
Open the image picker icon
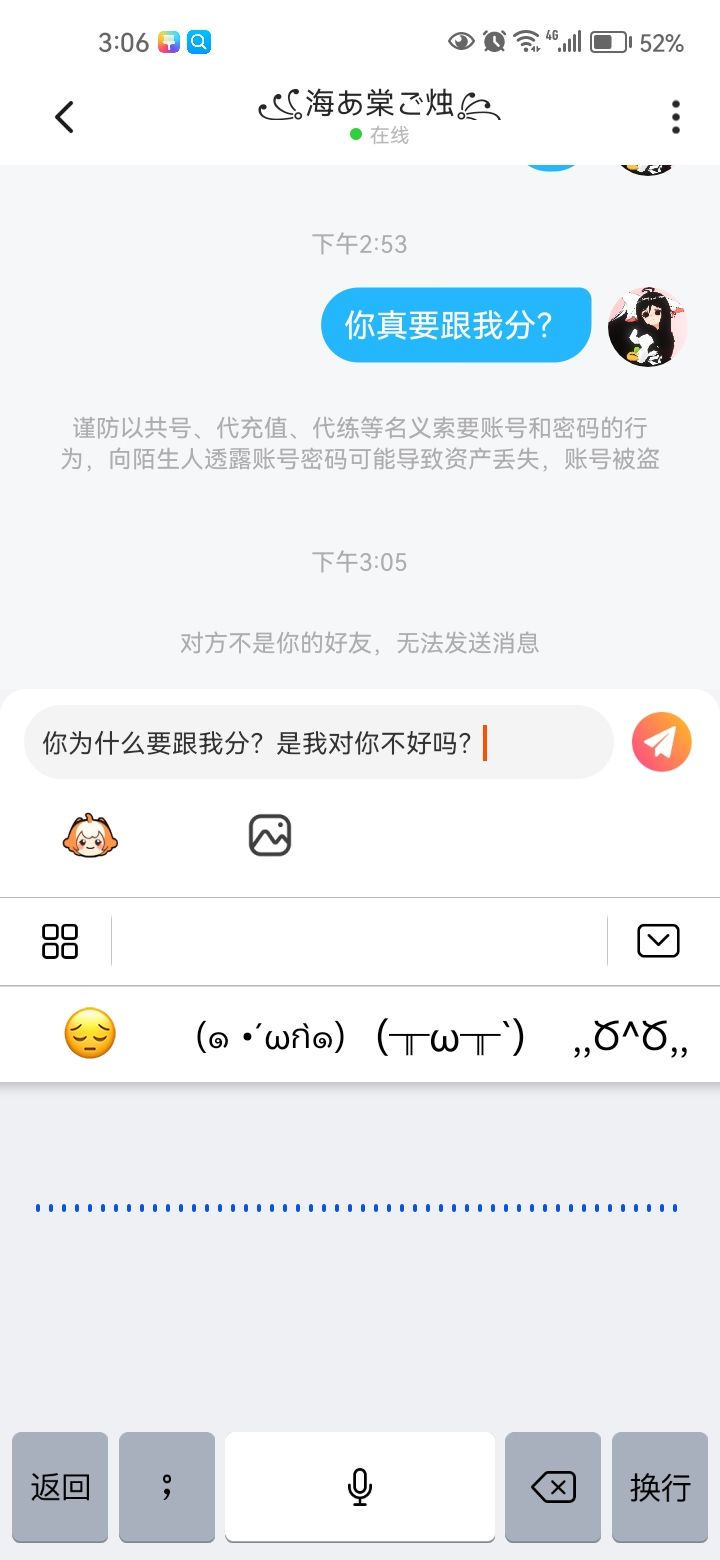(x=270, y=835)
